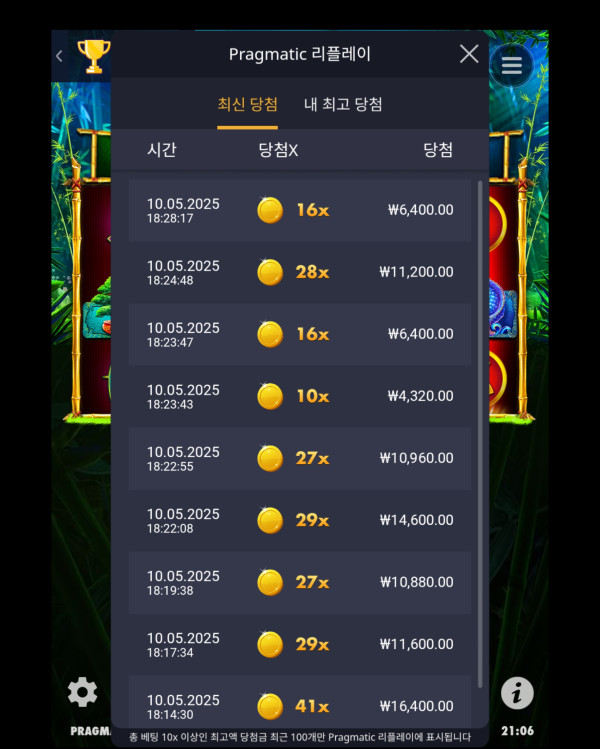Open the ₩11,600.00 replay entry

tap(299, 644)
